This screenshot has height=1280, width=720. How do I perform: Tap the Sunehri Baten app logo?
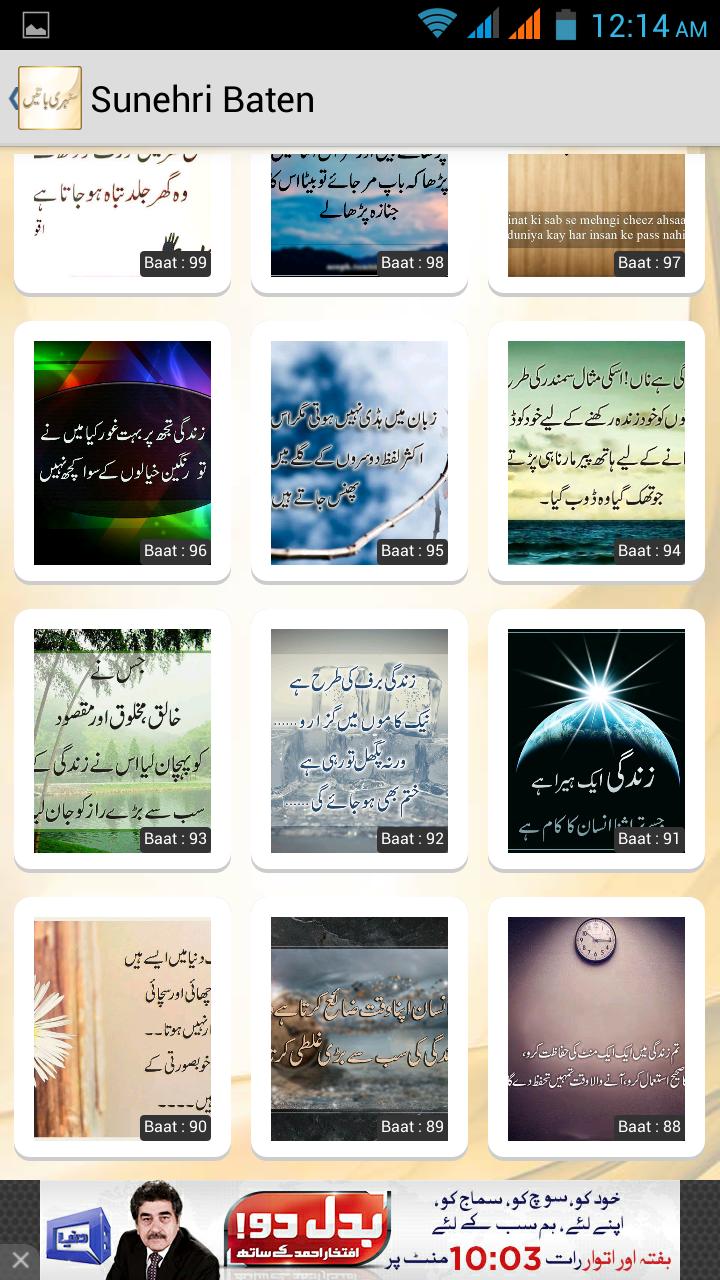(x=49, y=99)
